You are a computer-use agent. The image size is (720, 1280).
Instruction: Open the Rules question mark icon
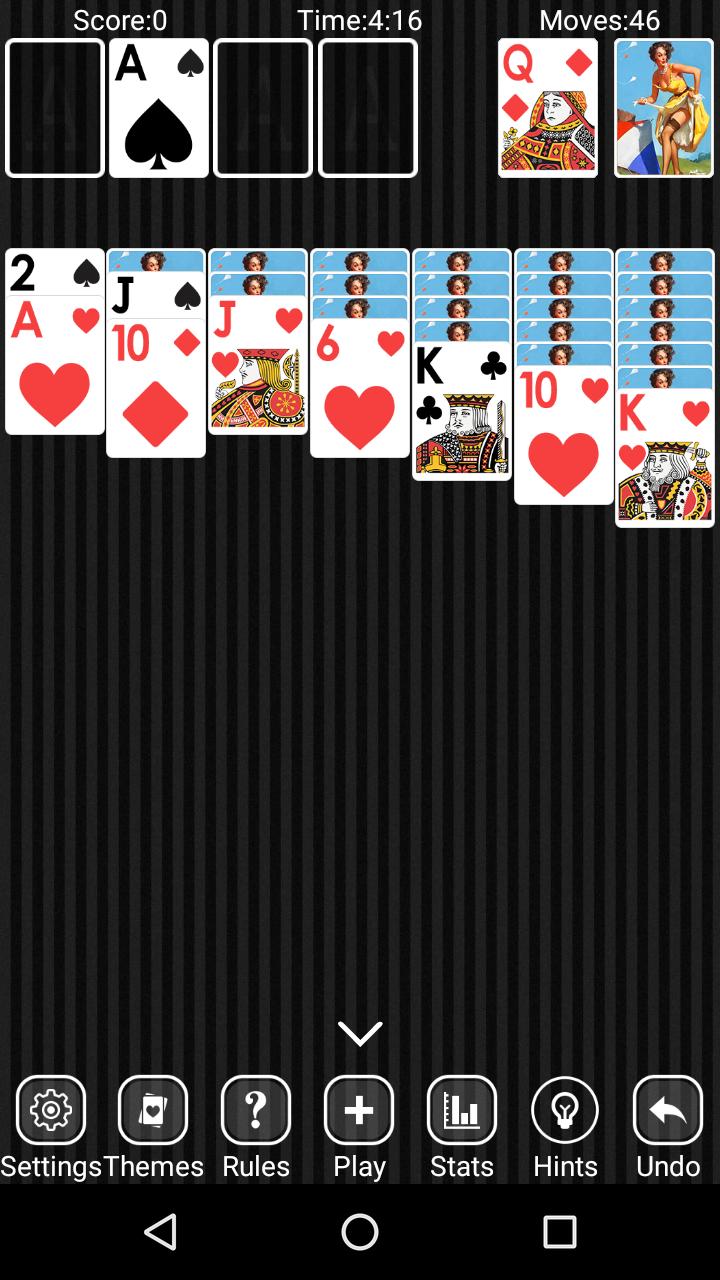coord(255,1110)
